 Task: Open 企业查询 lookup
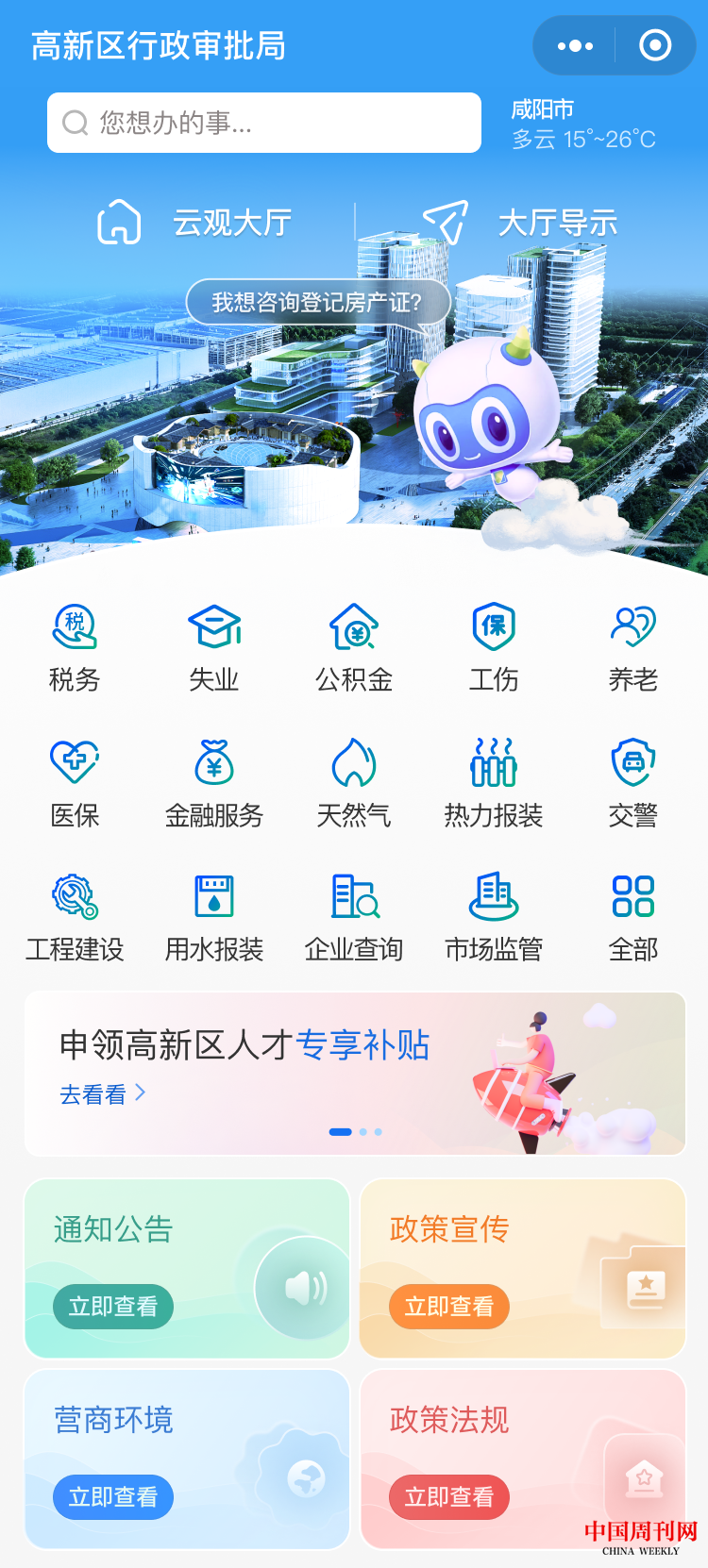(x=354, y=917)
